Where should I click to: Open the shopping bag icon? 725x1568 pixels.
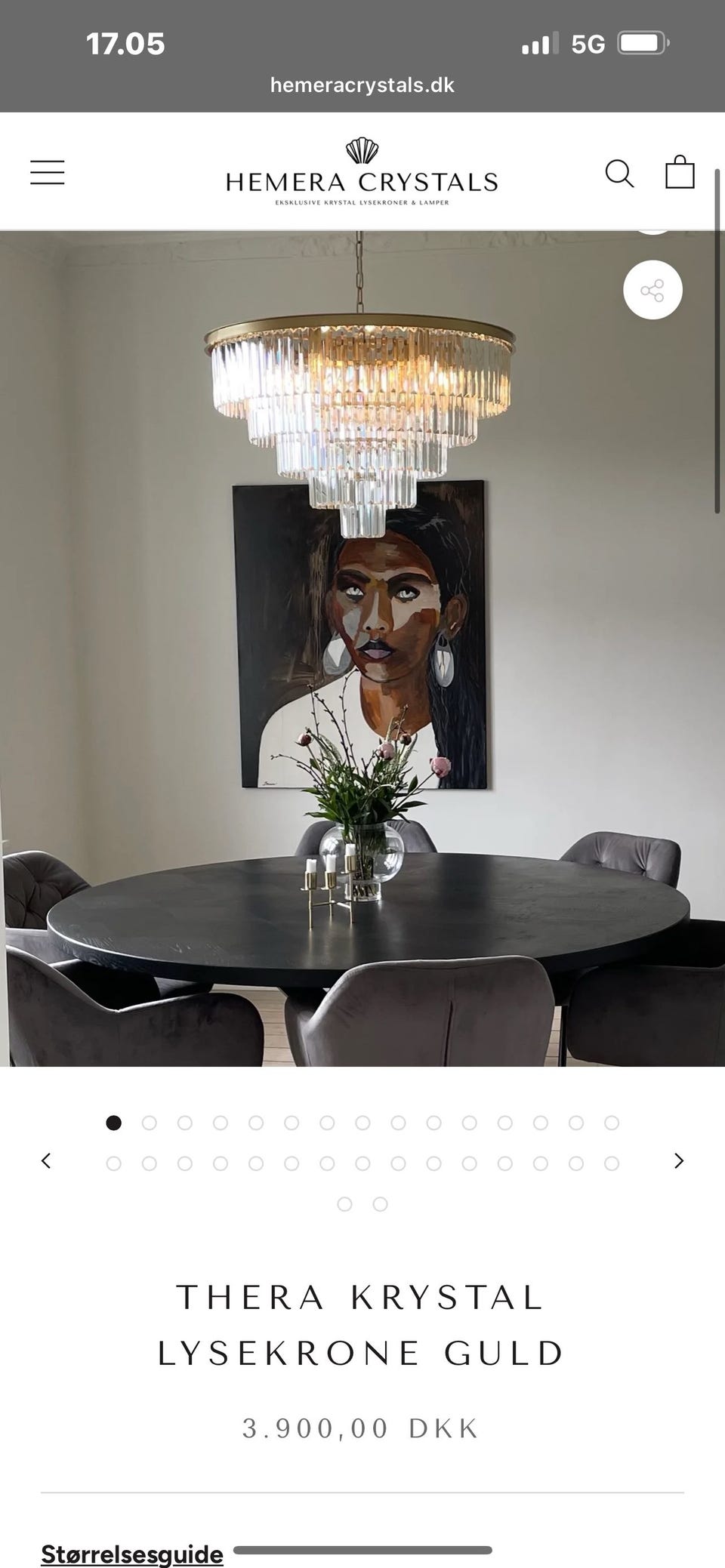coord(679,172)
